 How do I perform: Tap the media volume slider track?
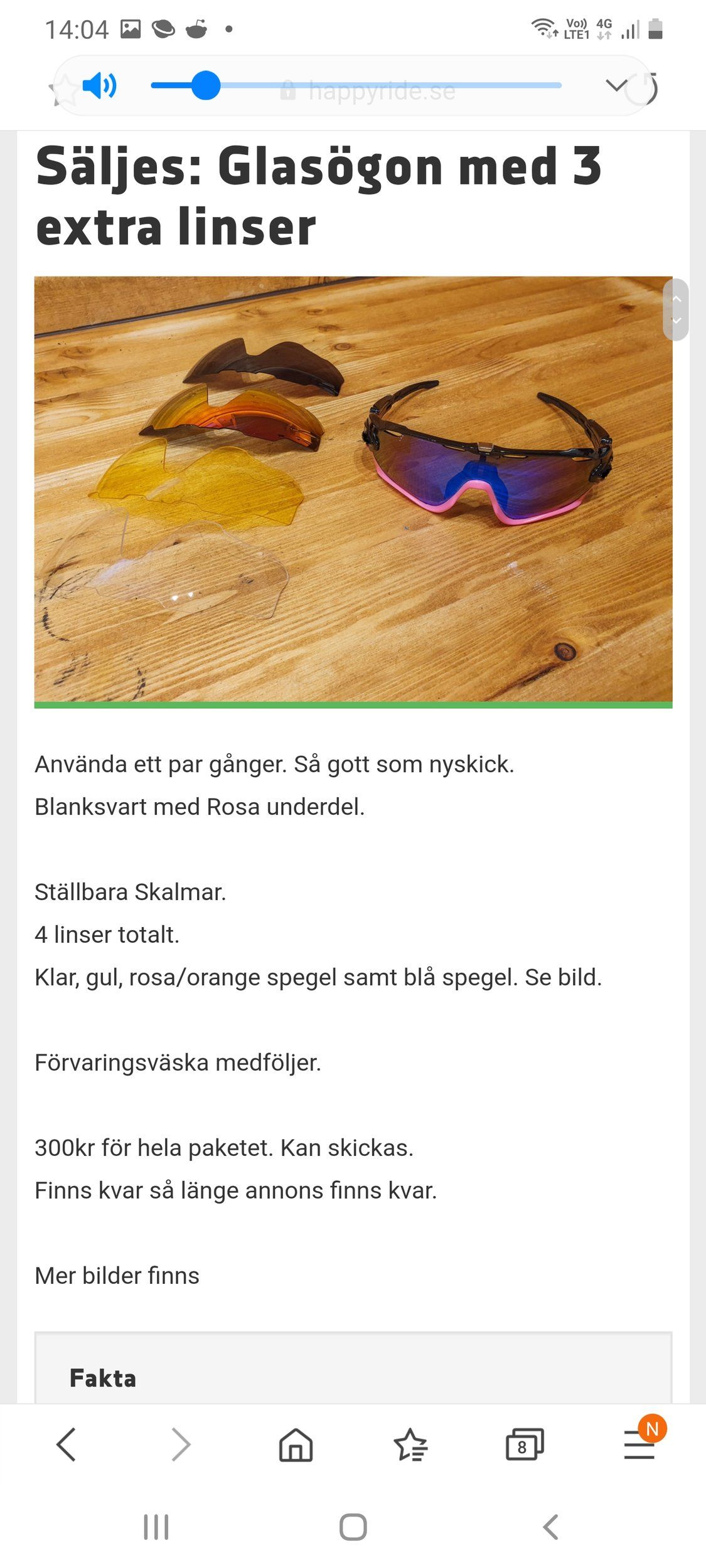(356, 85)
